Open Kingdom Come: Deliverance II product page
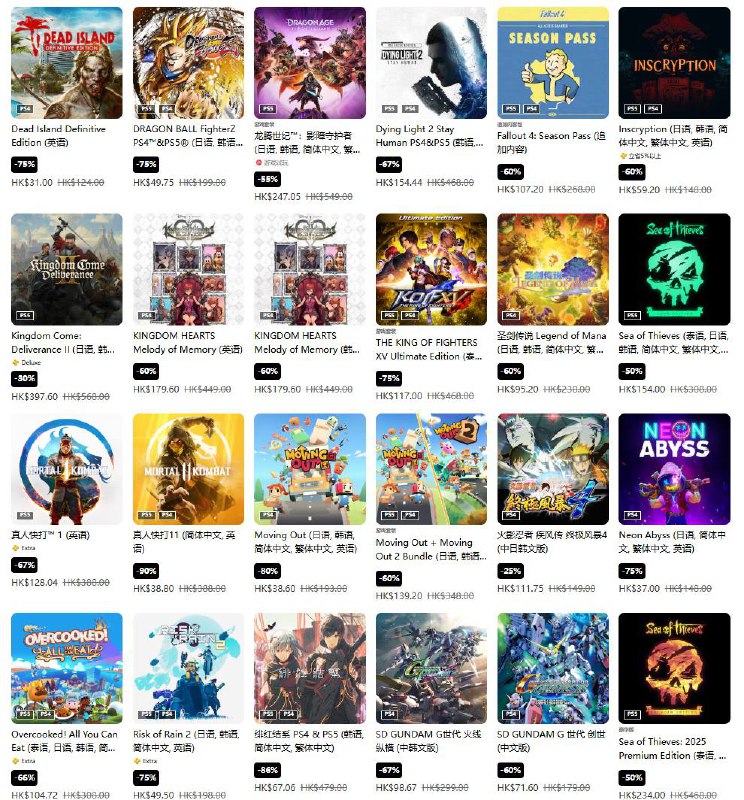The image size is (744, 800). (66, 268)
